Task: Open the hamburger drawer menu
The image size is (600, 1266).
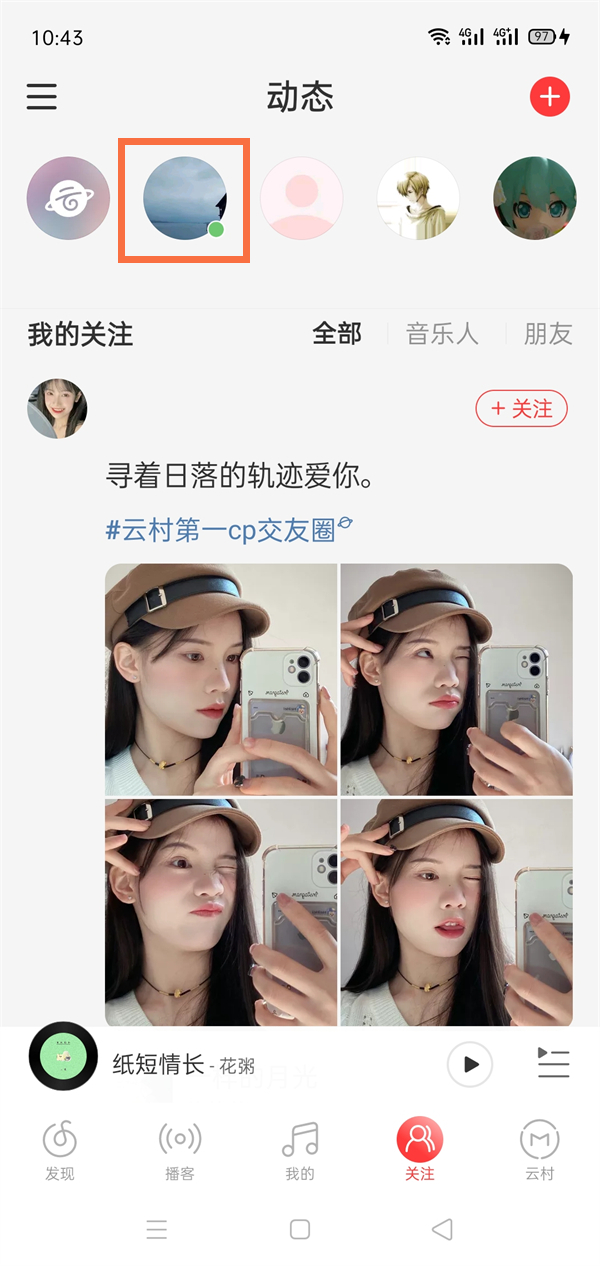Action: coord(42,97)
